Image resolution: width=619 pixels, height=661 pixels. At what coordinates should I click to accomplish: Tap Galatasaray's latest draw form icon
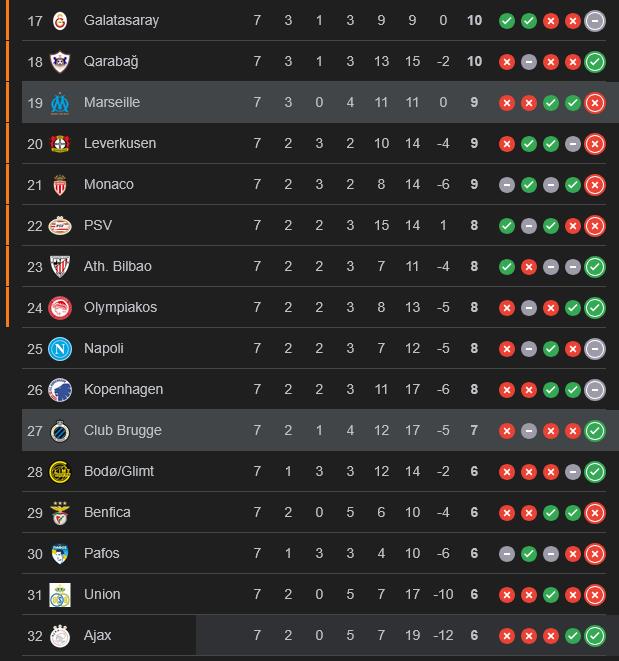[595, 20]
